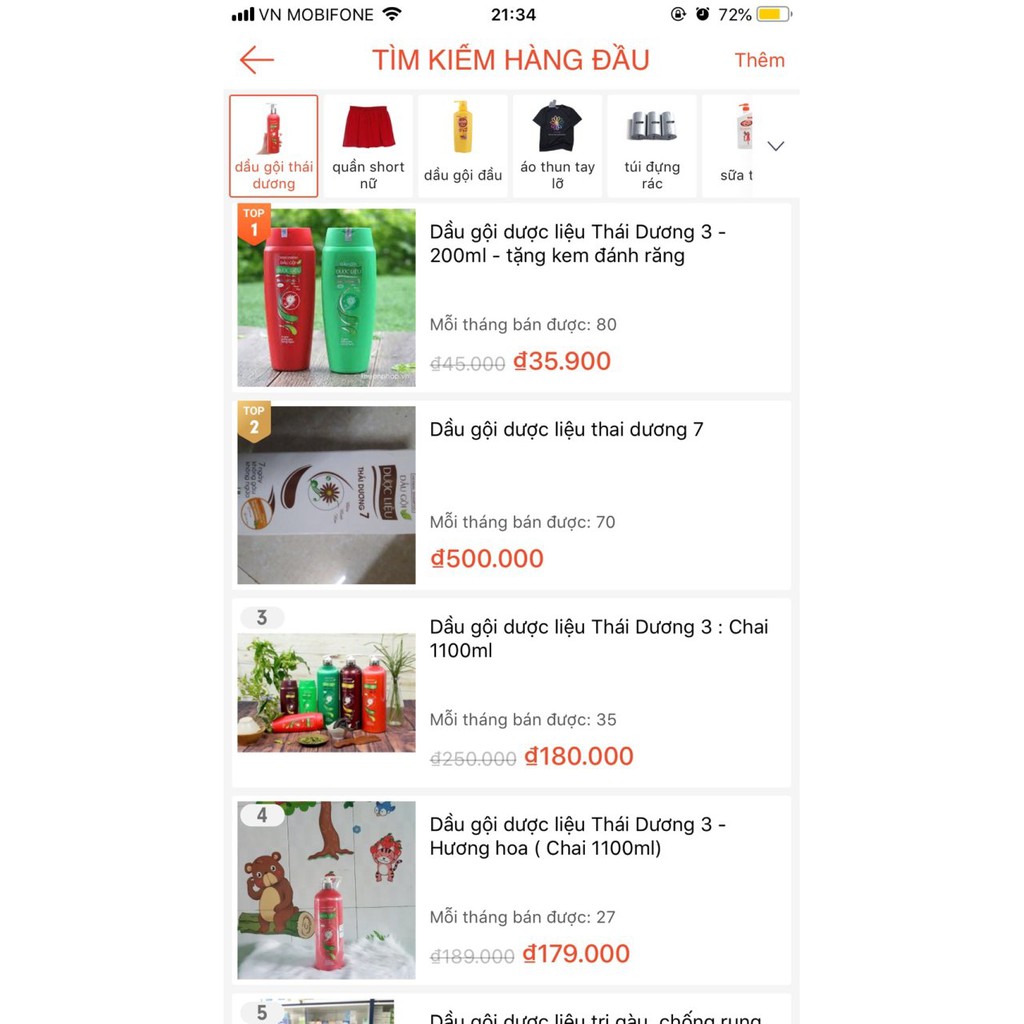Choose the áo thun tay lỡ category
Screen dimensions: 1024x1024
pyautogui.click(x=557, y=146)
